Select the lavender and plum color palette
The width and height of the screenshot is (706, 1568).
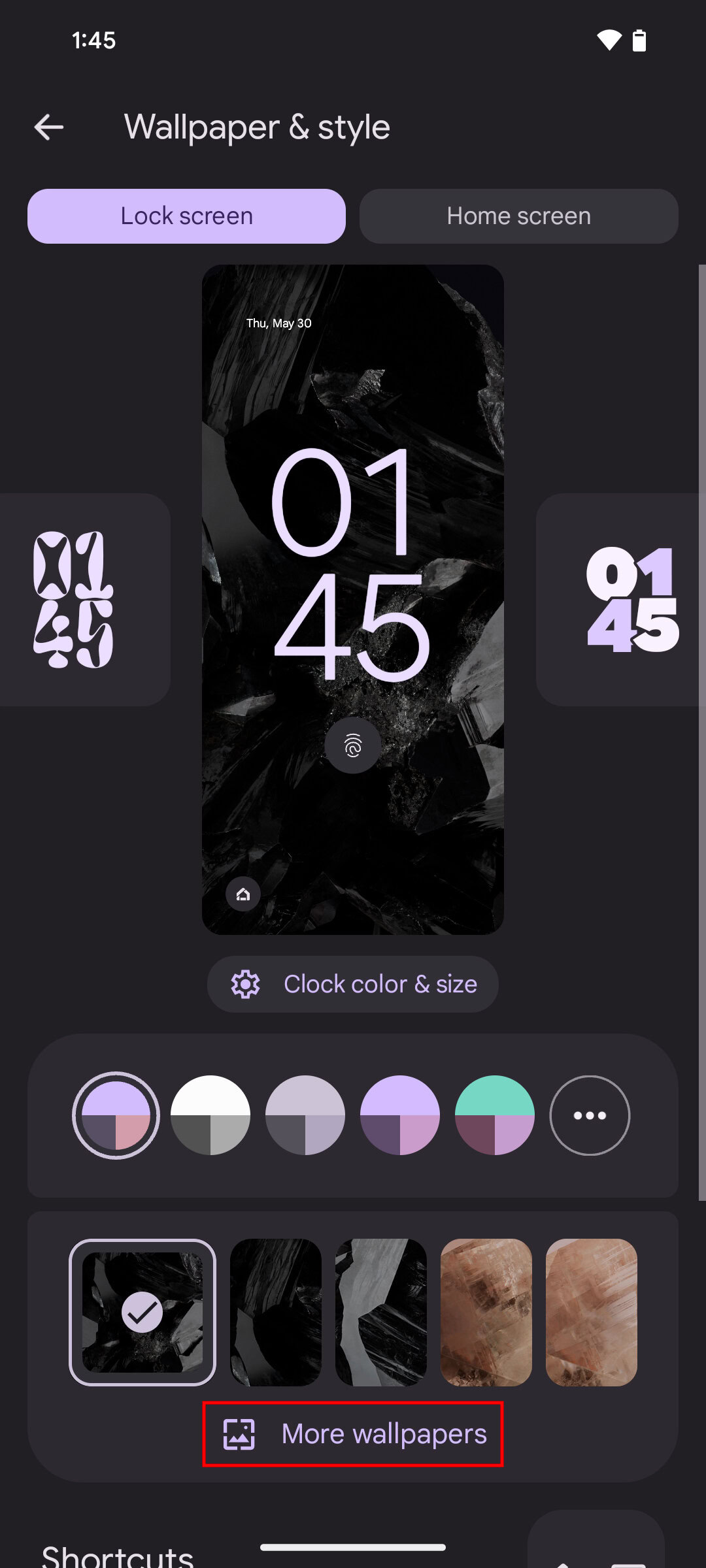(x=400, y=1115)
